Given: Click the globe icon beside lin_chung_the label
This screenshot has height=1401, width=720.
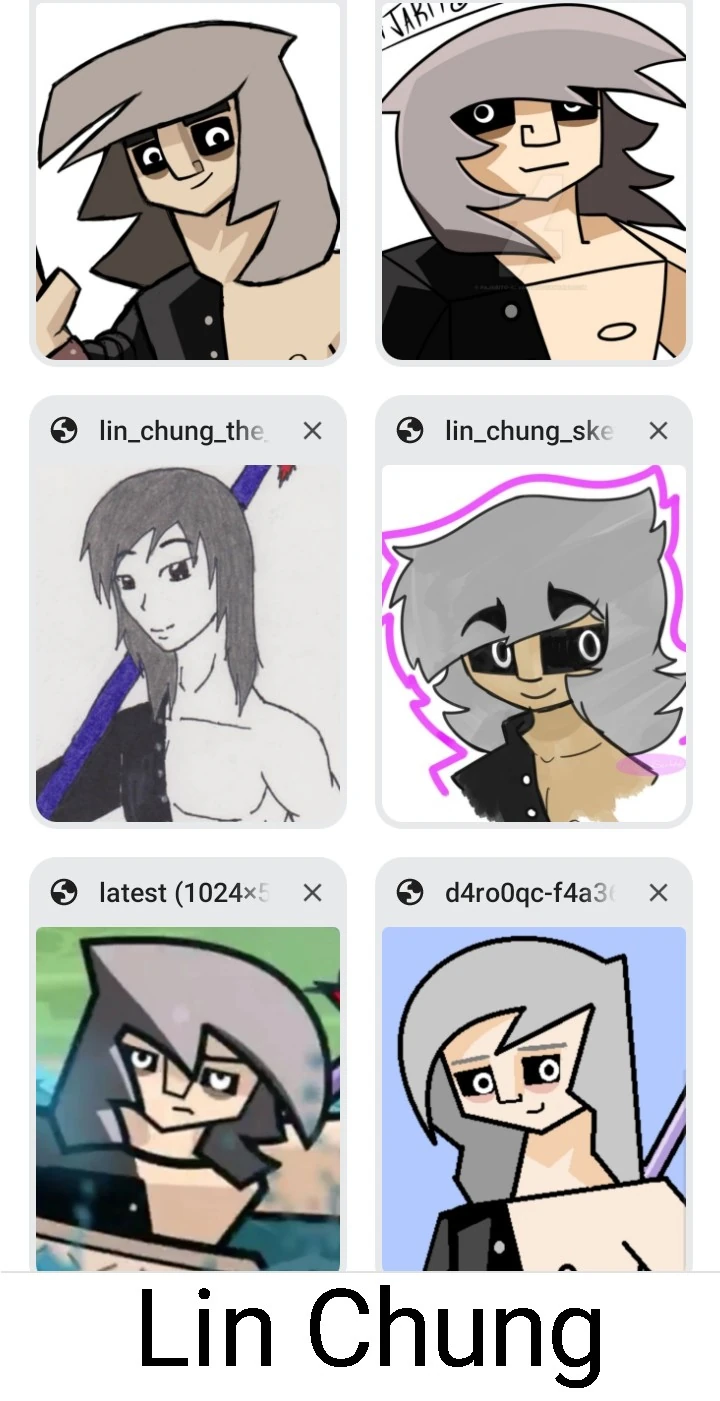Looking at the screenshot, I should click(x=61, y=431).
